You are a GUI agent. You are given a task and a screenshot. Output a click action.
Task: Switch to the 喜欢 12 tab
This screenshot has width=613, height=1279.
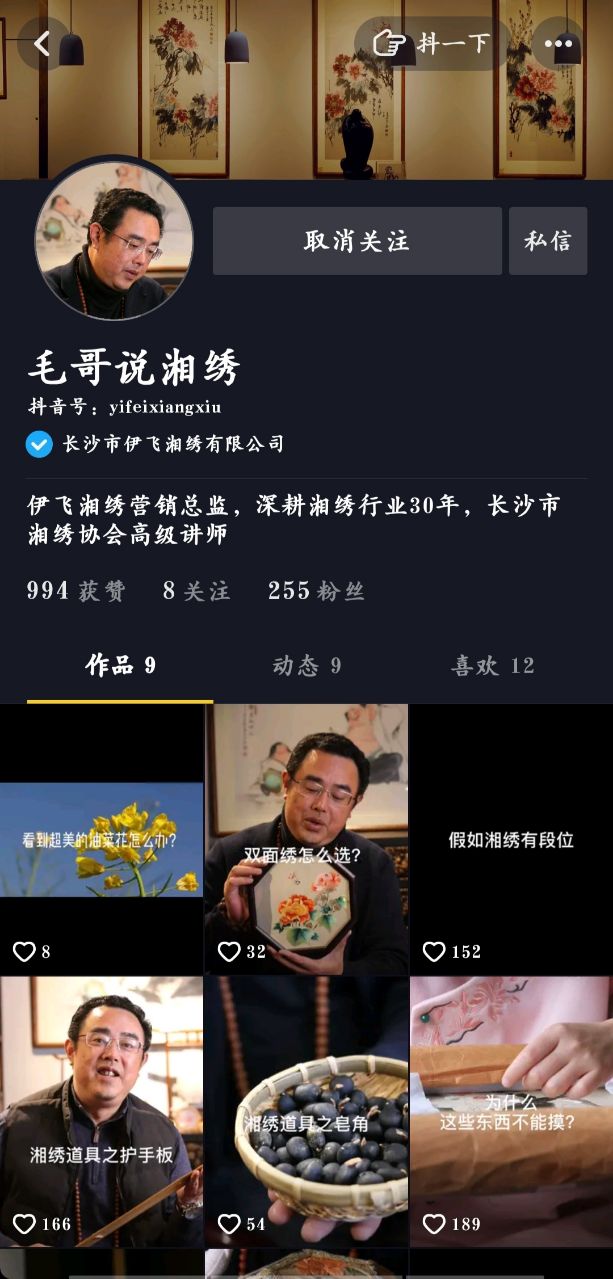pos(493,666)
